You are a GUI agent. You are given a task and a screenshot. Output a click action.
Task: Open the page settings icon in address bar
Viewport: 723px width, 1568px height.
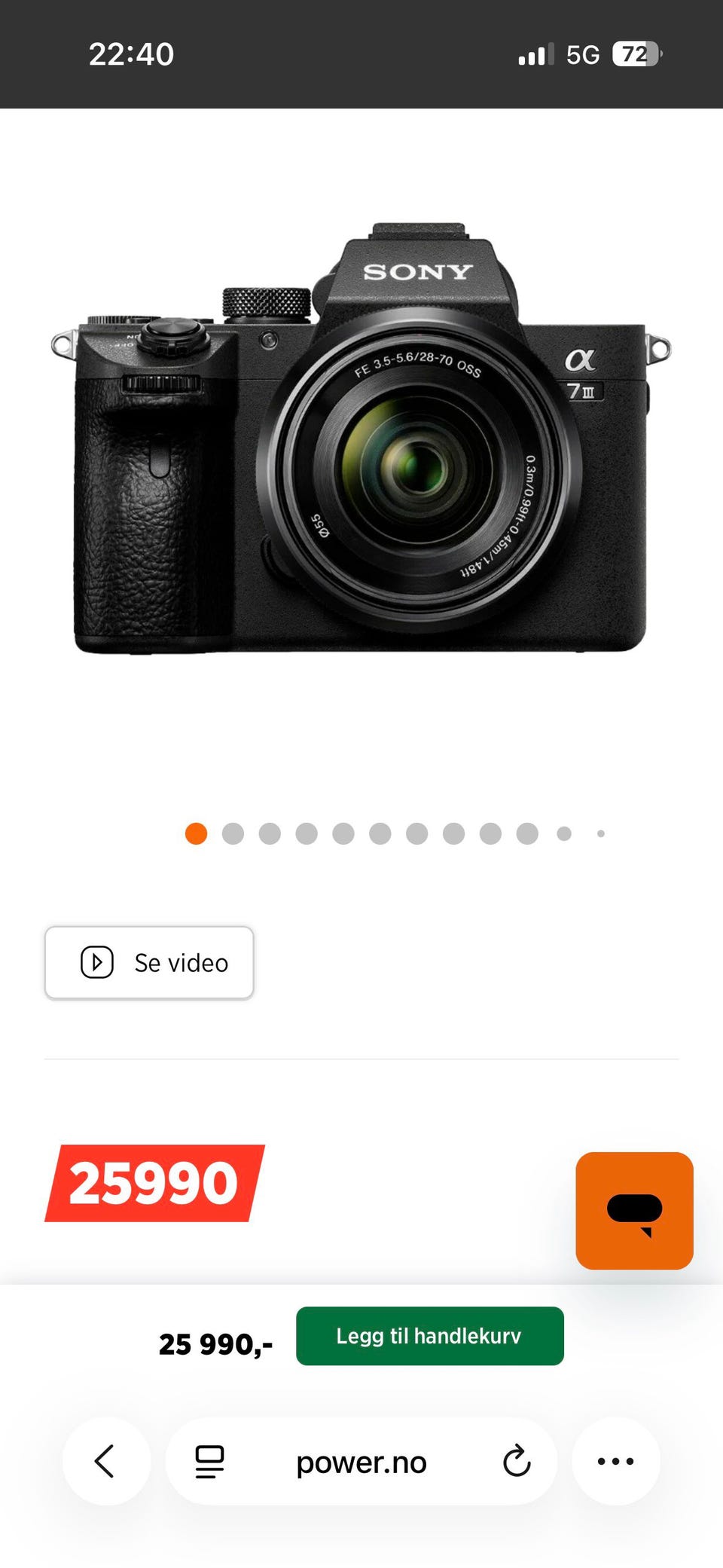click(209, 1462)
